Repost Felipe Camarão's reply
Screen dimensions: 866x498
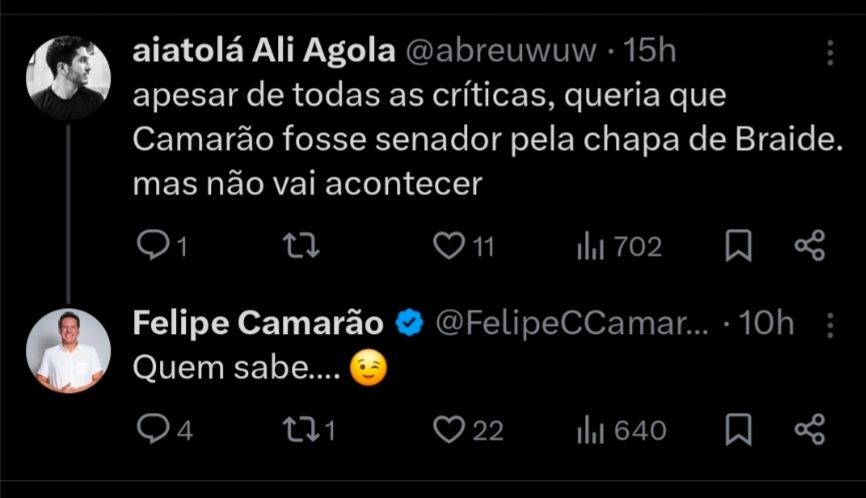298,430
